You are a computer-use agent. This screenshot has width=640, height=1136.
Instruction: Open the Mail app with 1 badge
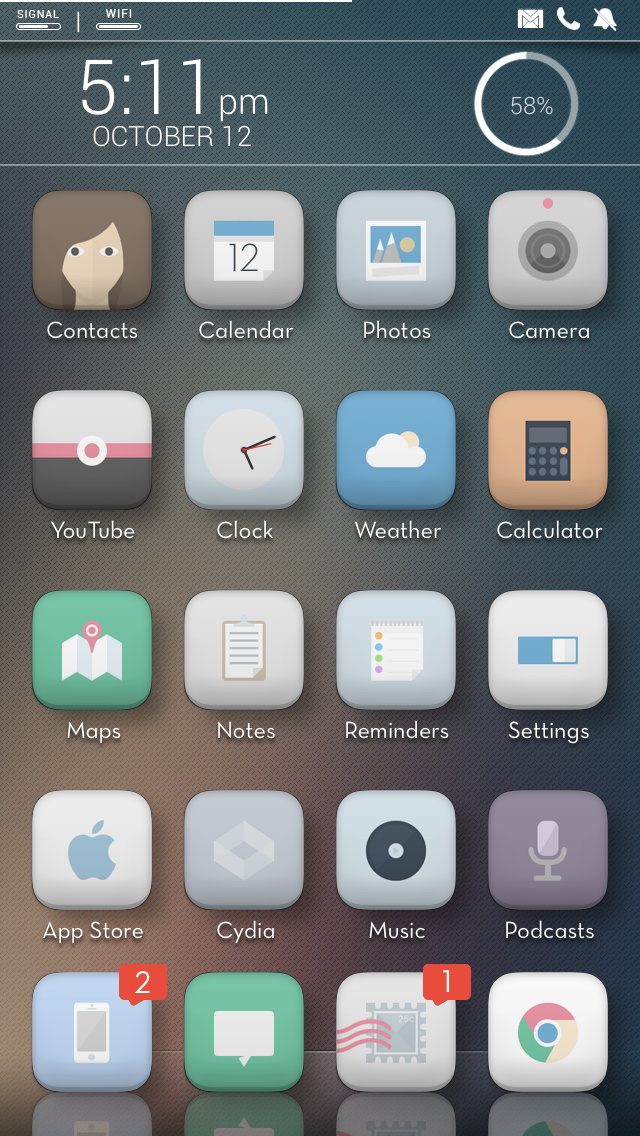(x=396, y=1032)
